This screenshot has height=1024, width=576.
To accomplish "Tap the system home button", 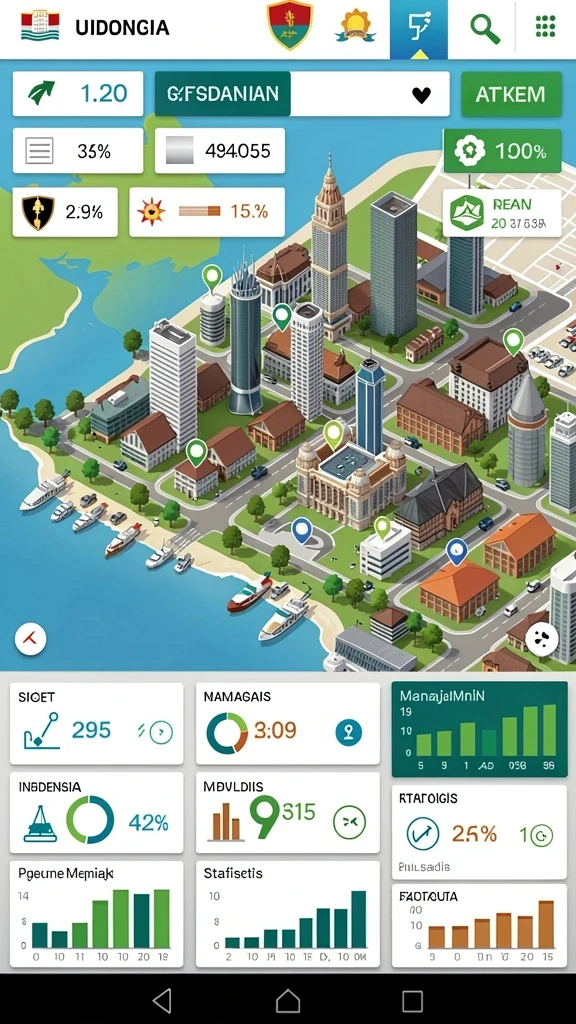I will (x=288, y=1000).
